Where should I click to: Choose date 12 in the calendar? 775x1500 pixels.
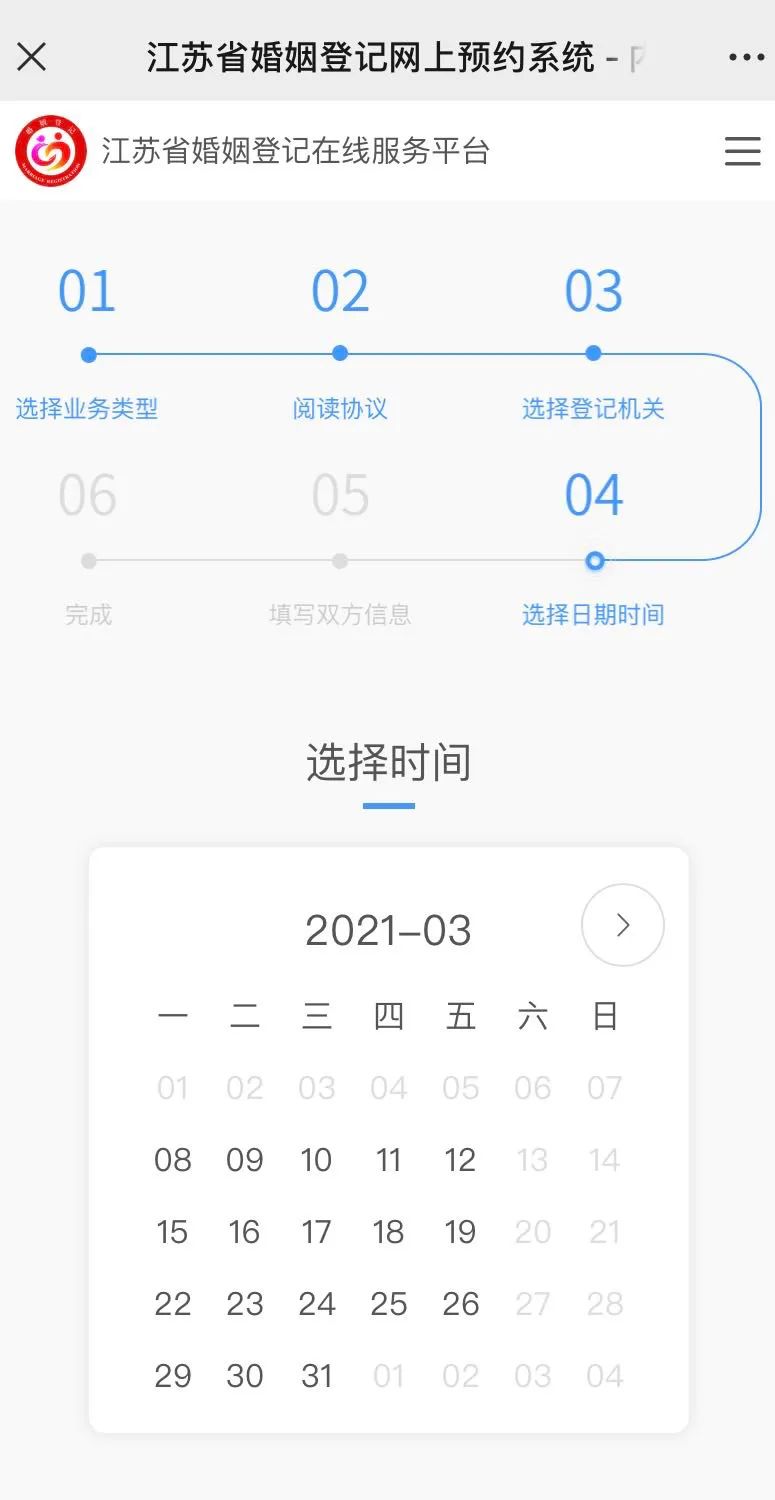point(460,1160)
